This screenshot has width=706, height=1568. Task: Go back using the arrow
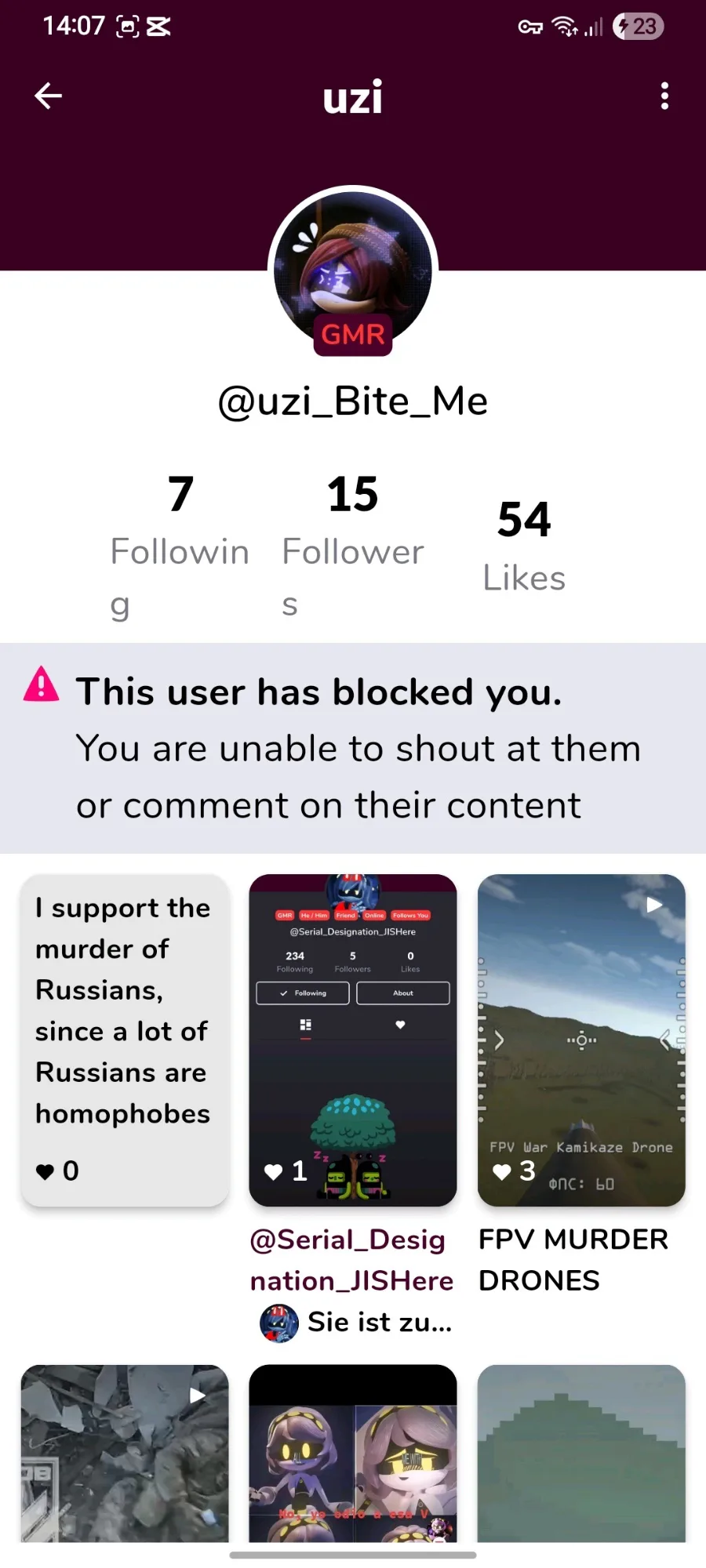[49, 96]
